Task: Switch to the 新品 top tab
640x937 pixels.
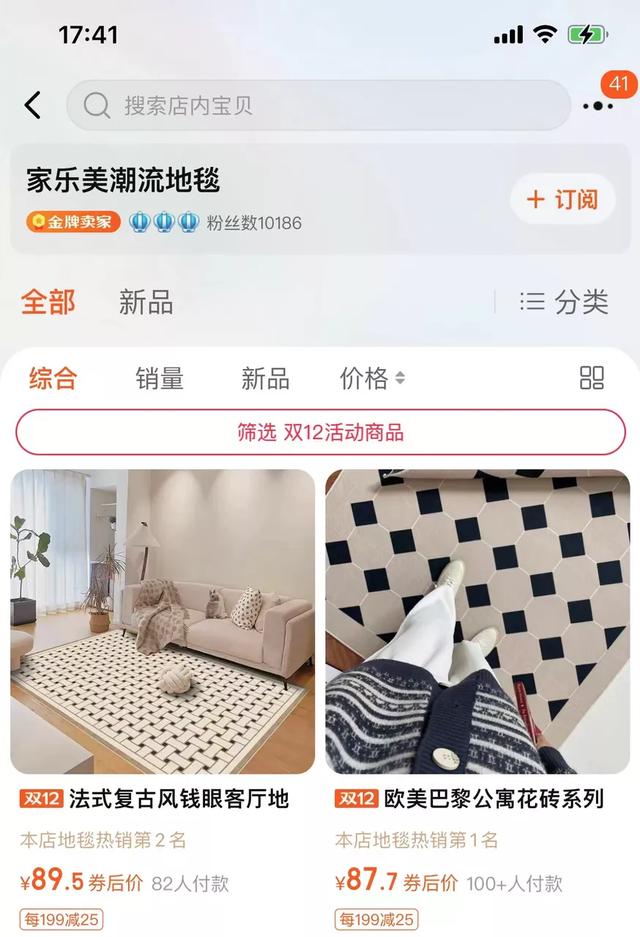Action: tap(146, 302)
